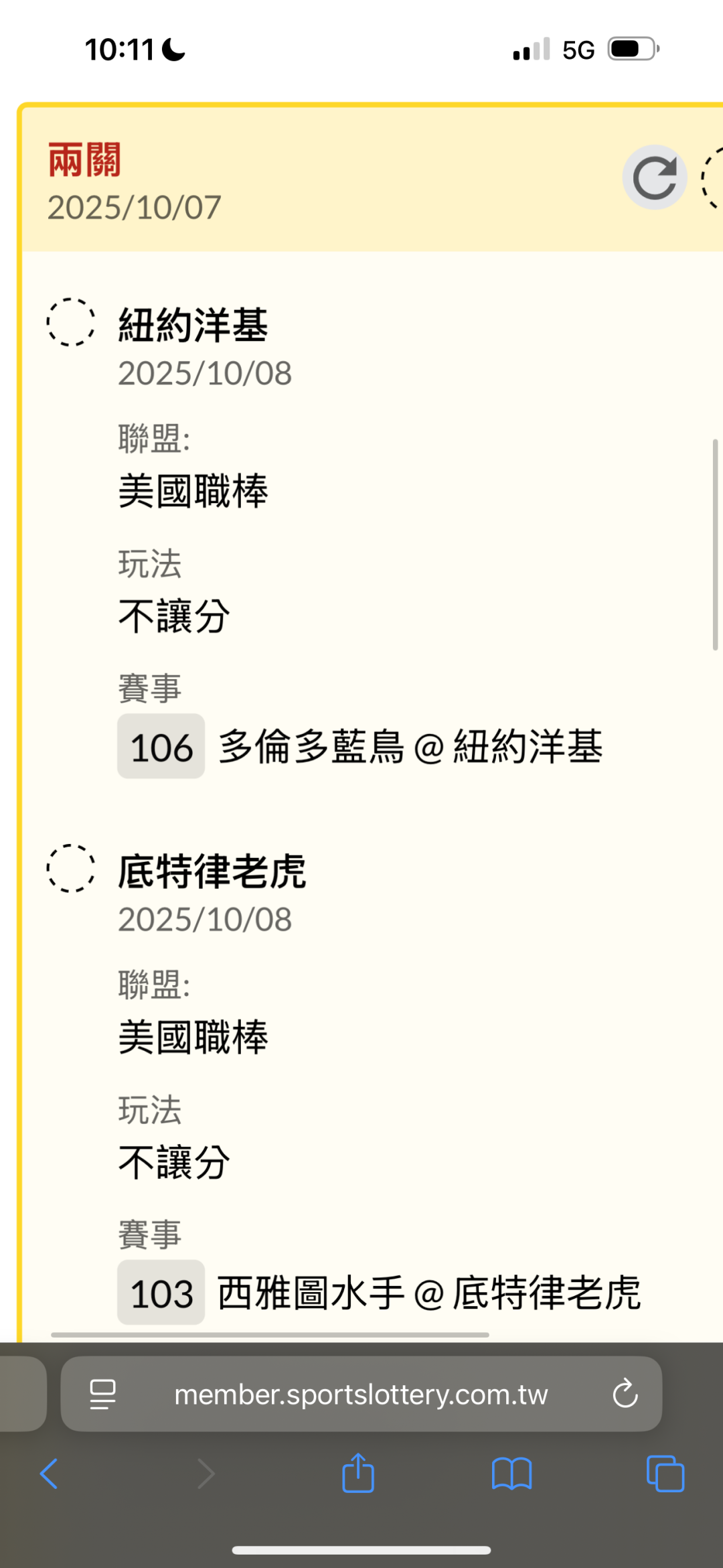The image size is (723, 1568).
Task: Open the Safari address bar
Action: tap(361, 1395)
